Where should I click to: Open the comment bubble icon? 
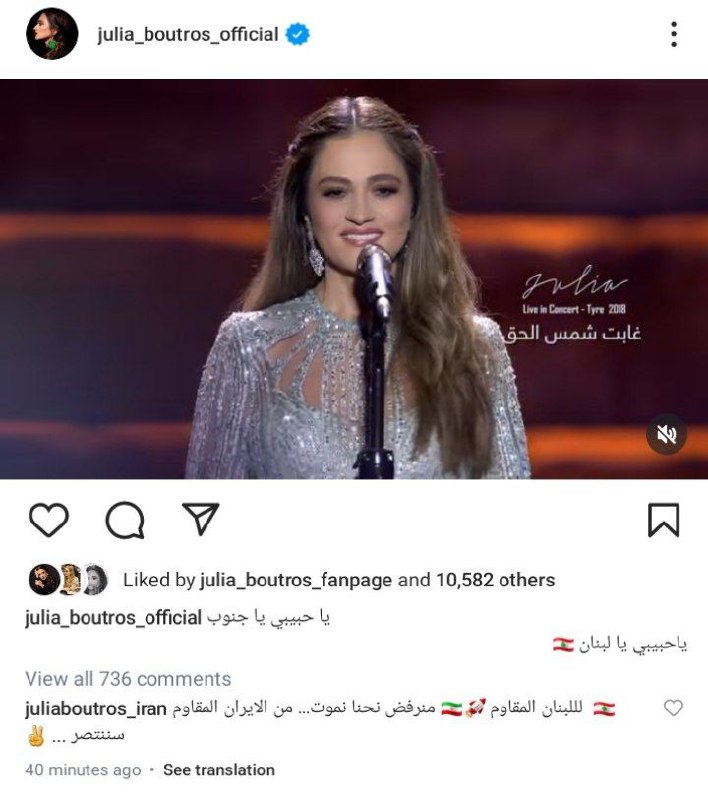coord(125,520)
